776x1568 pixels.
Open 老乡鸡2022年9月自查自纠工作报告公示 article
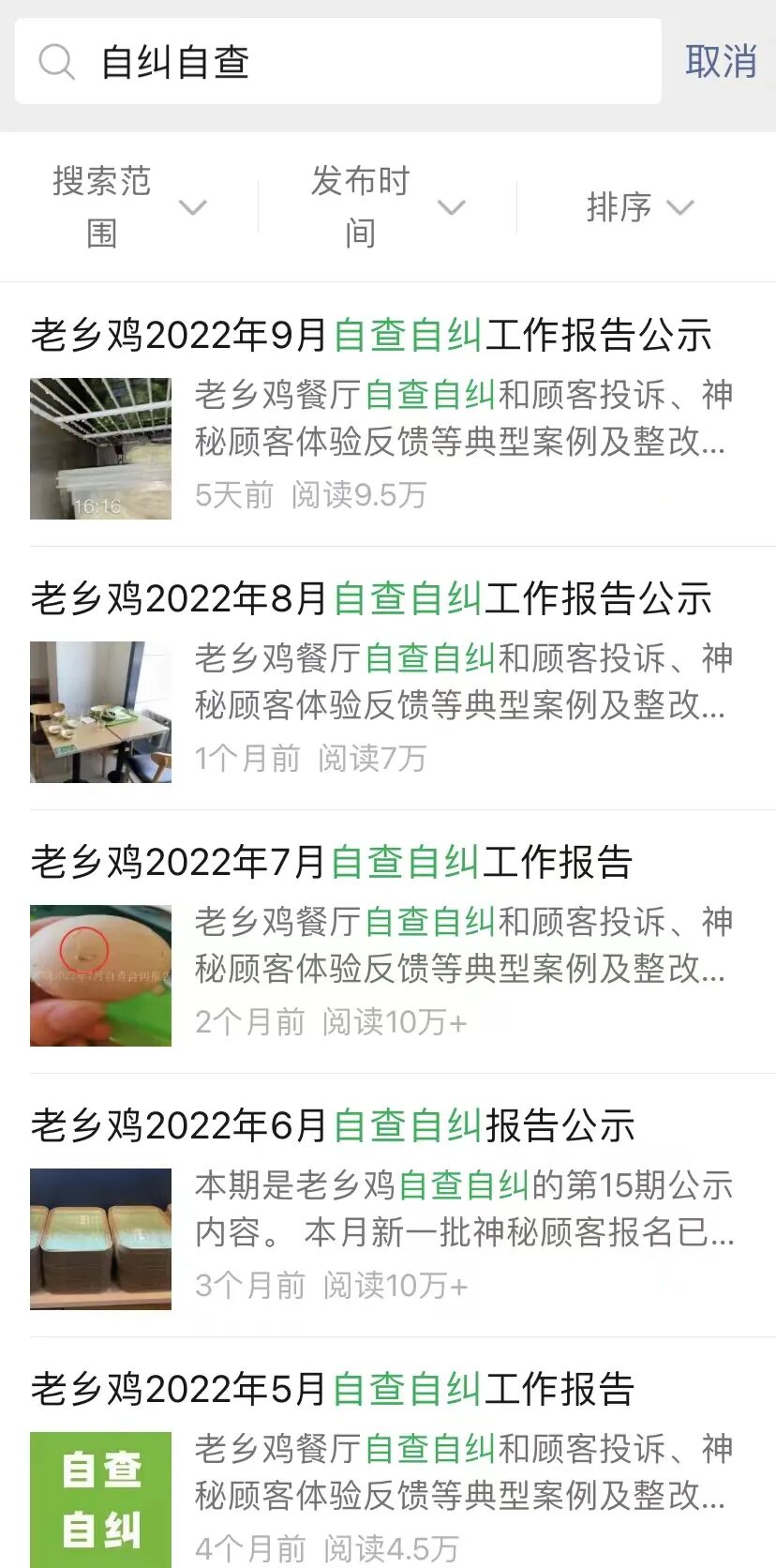click(371, 336)
